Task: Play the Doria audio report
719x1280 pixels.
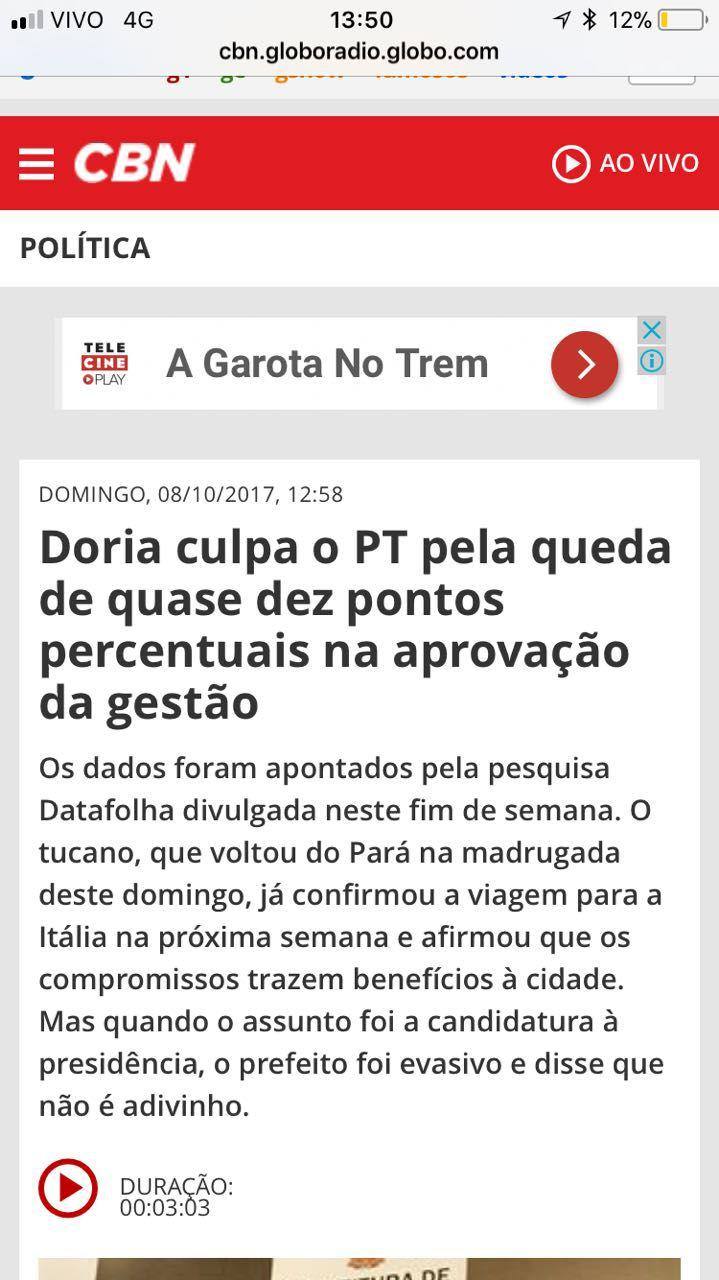Action: click(x=68, y=1188)
